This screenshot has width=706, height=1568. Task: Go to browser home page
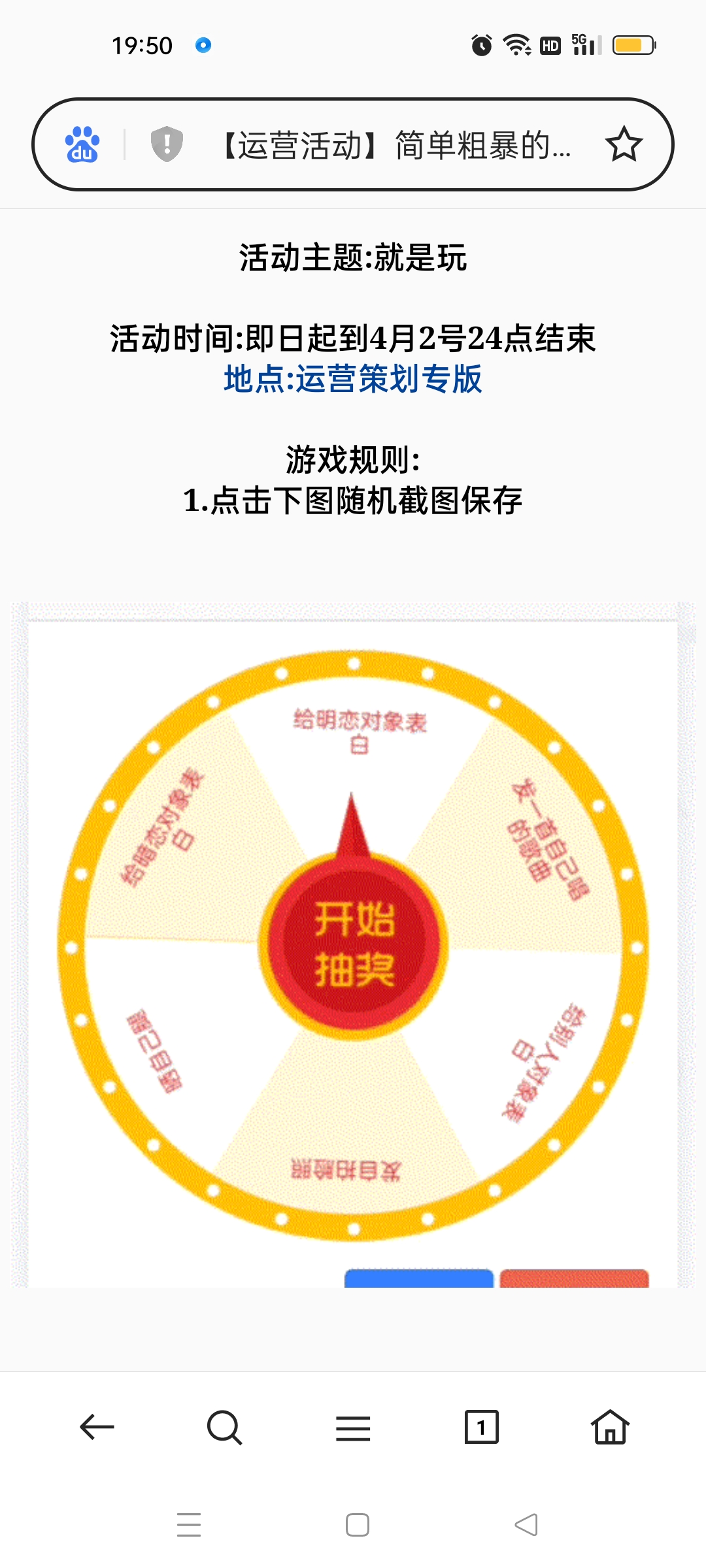[x=610, y=1427]
